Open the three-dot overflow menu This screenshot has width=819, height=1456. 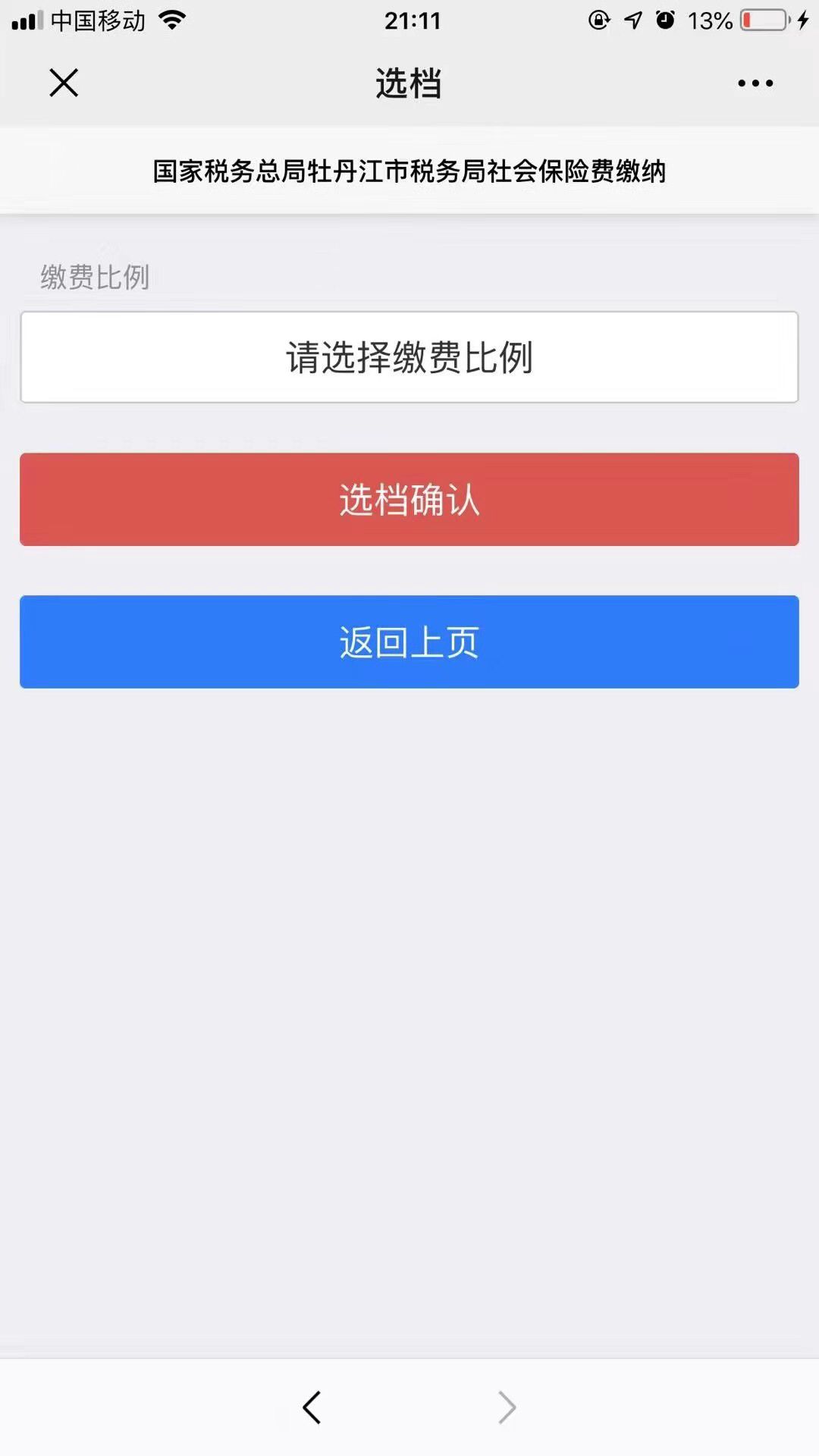(x=755, y=83)
